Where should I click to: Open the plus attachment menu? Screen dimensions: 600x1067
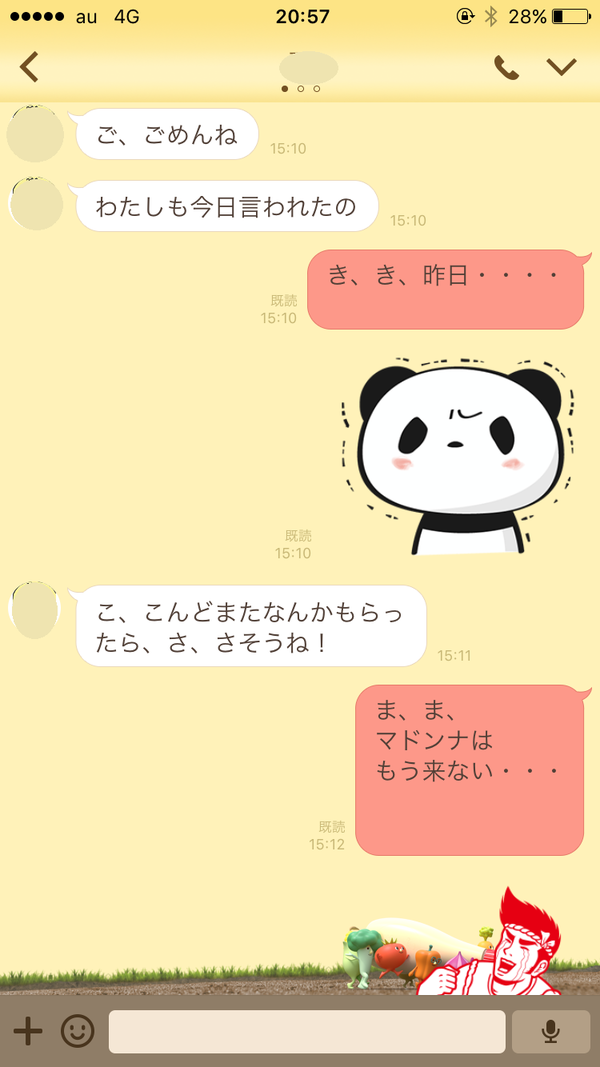point(28,1031)
